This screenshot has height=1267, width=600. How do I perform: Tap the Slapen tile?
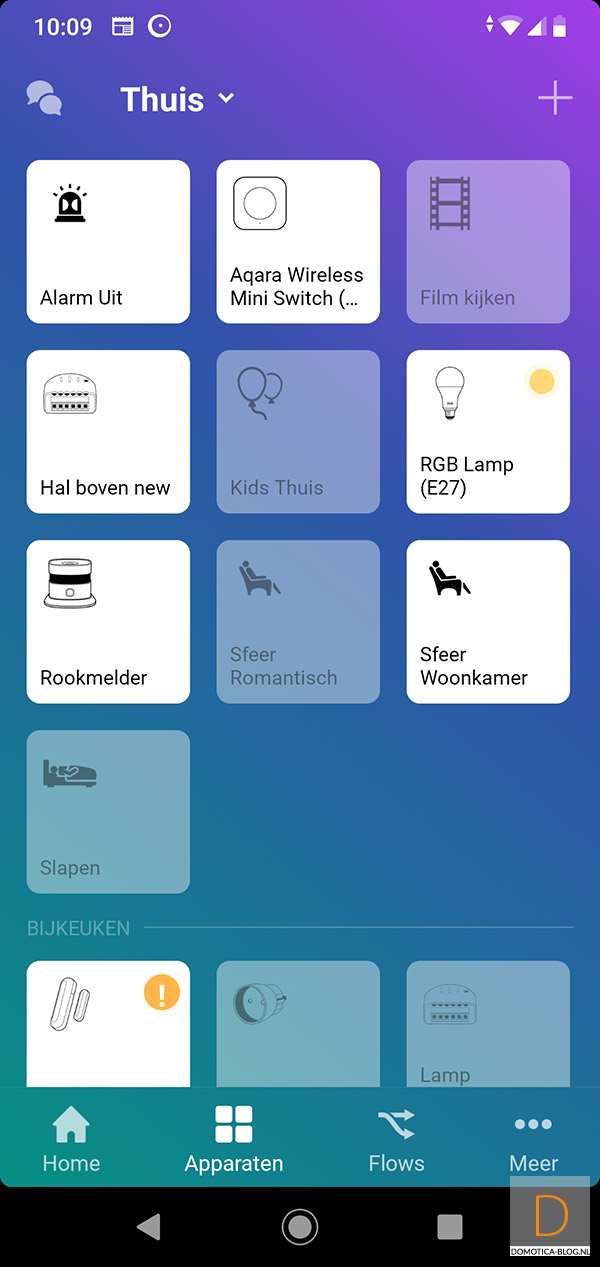(108, 812)
